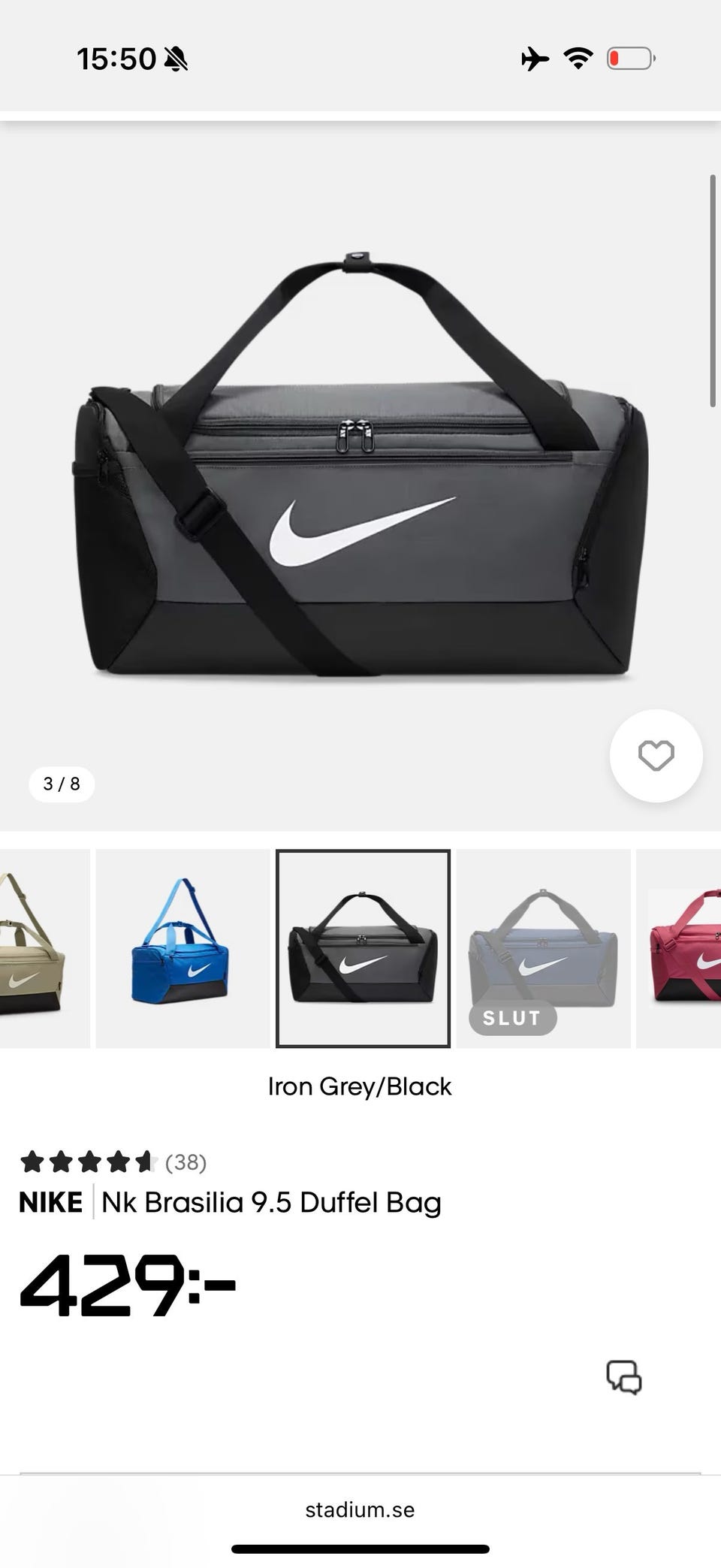Select the blue color variant thumbnail
The image size is (721, 1568).
[183, 948]
